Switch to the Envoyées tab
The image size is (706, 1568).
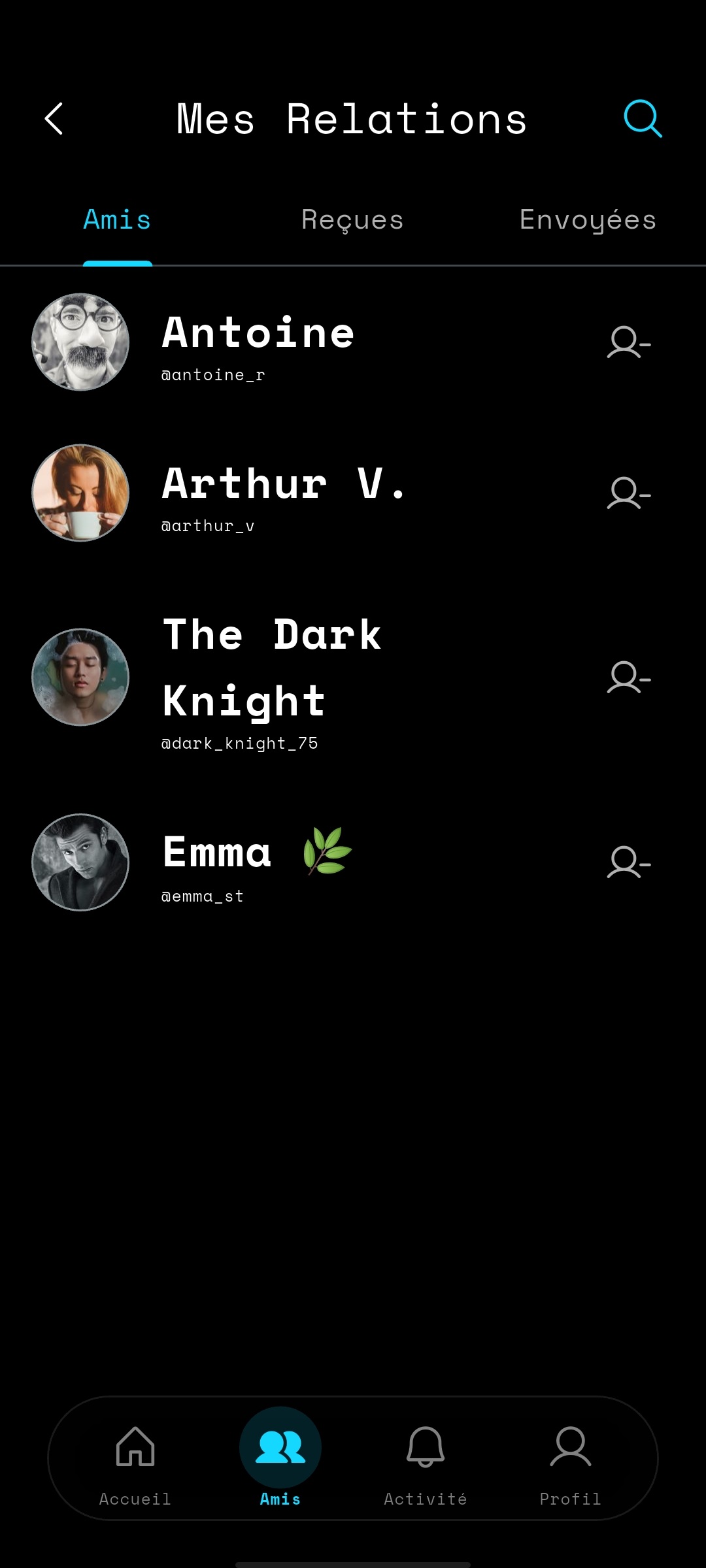(x=588, y=220)
